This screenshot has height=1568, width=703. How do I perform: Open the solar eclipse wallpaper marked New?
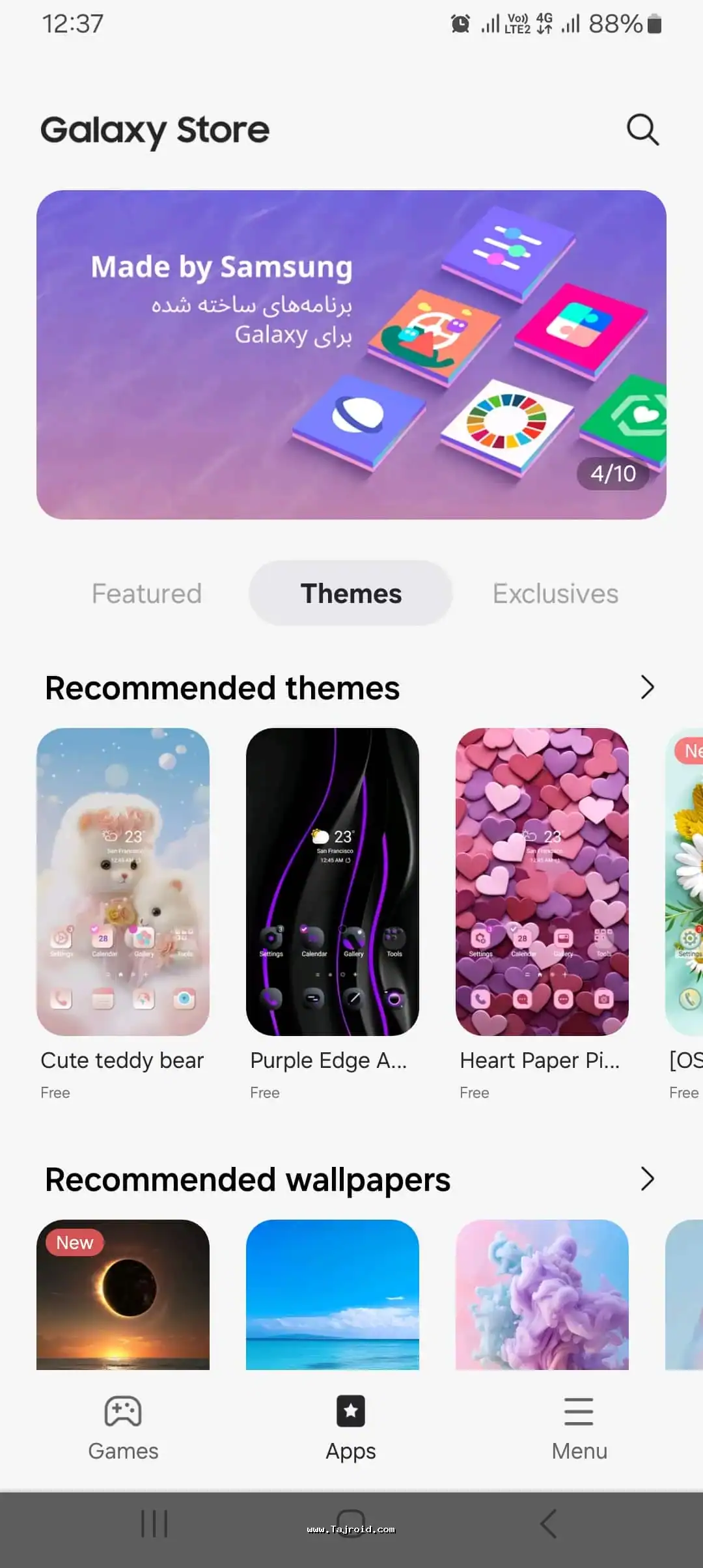123,1295
